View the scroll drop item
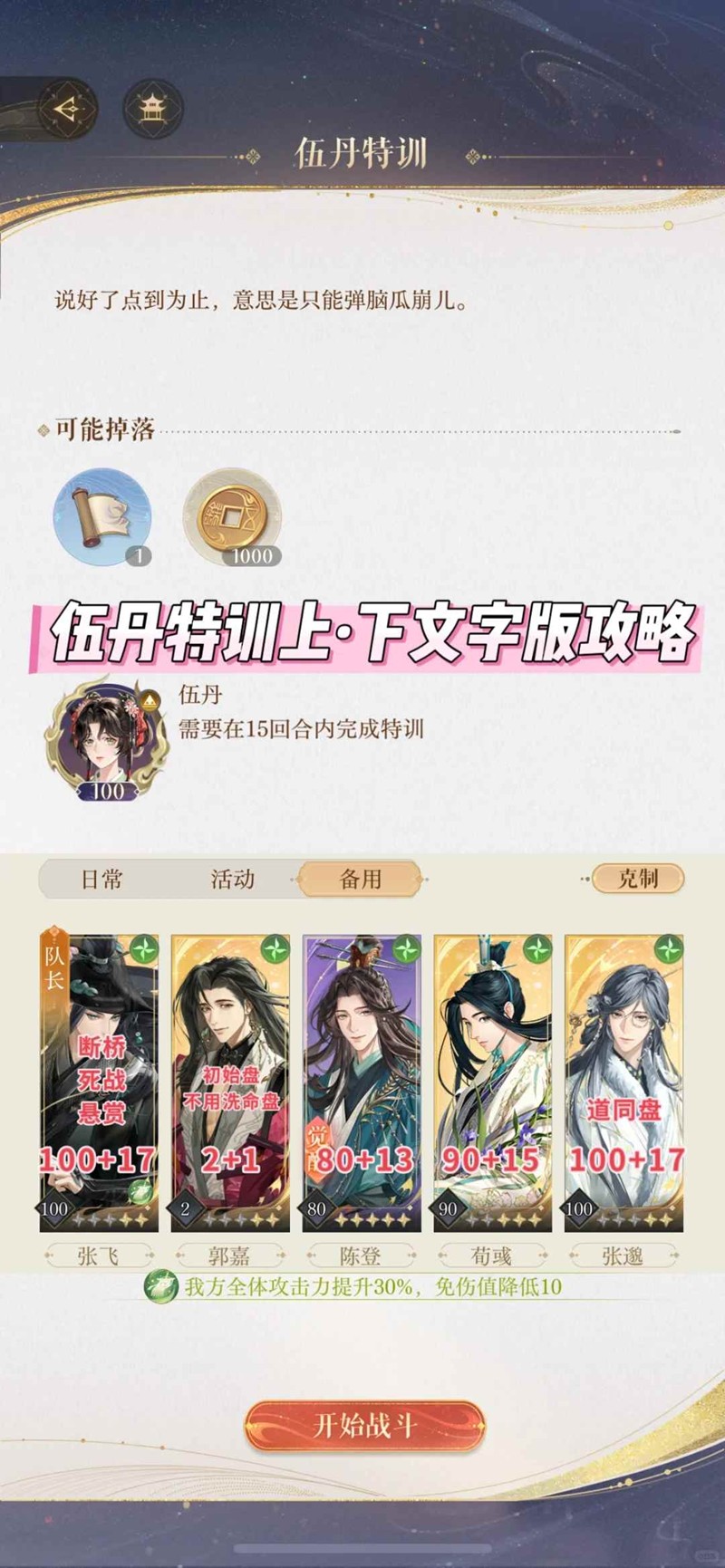This screenshot has height=1568, width=725. (x=101, y=517)
